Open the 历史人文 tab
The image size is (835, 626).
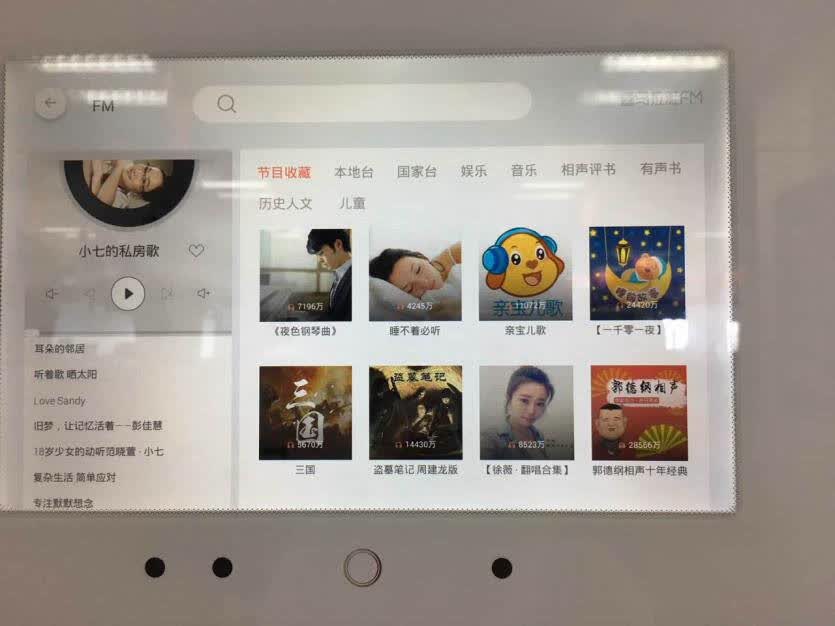[285, 203]
